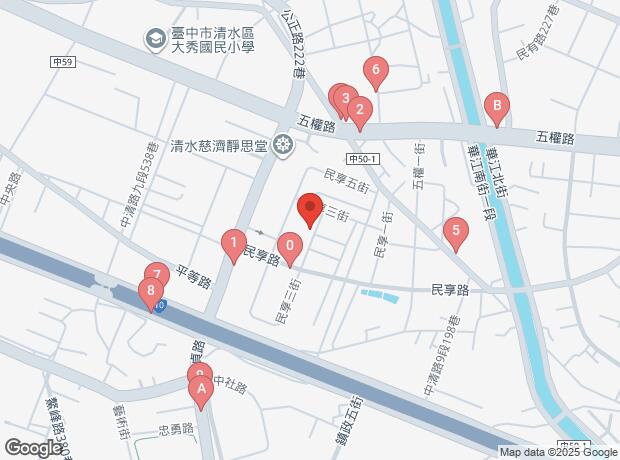This screenshot has height=460, width=620.
Task: Open map marker labeled A
Action: coord(201,388)
